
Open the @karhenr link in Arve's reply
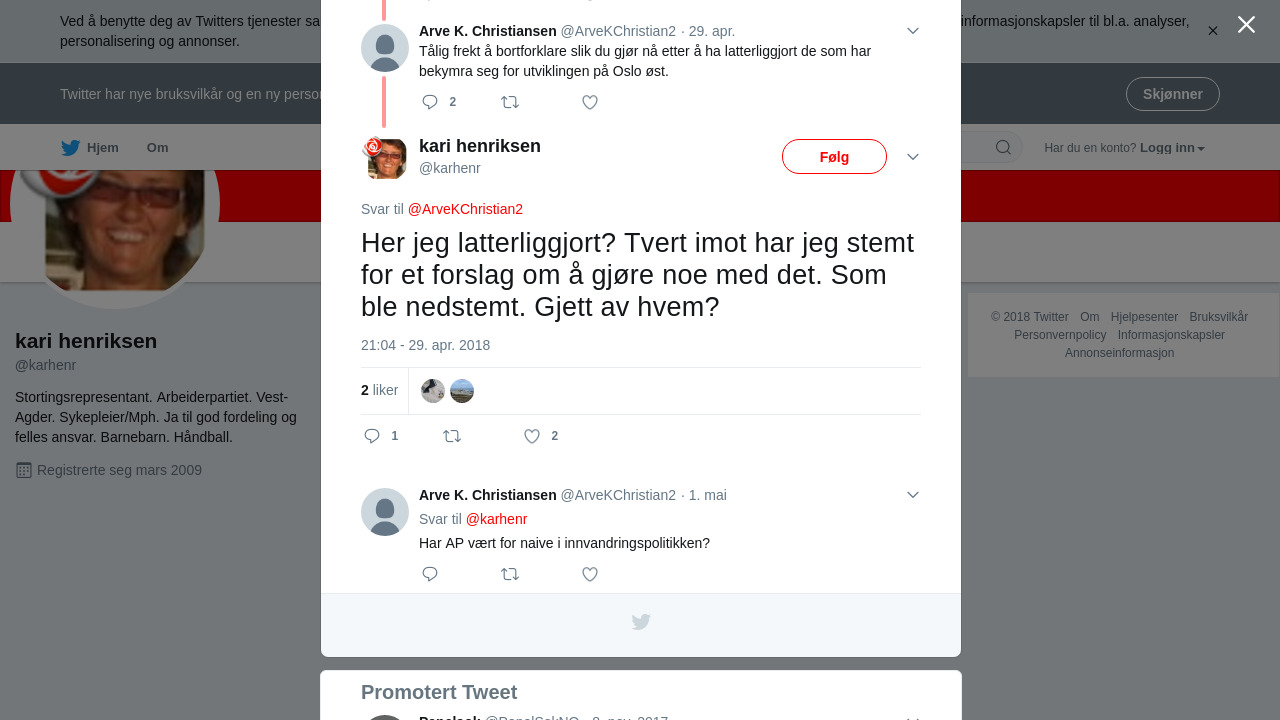point(496,519)
